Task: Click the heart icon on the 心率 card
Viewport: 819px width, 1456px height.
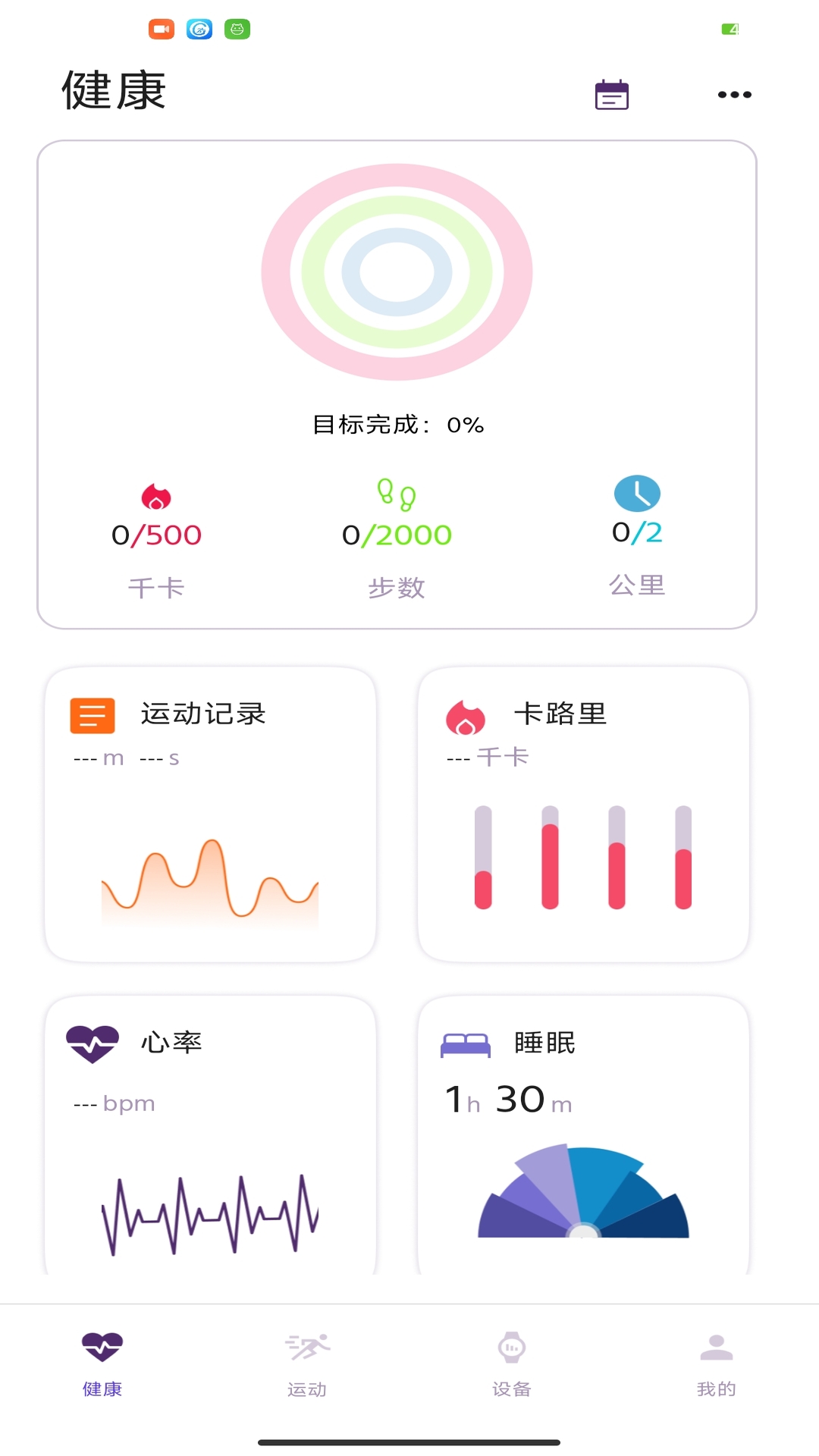Action: (x=92, y=1043)
